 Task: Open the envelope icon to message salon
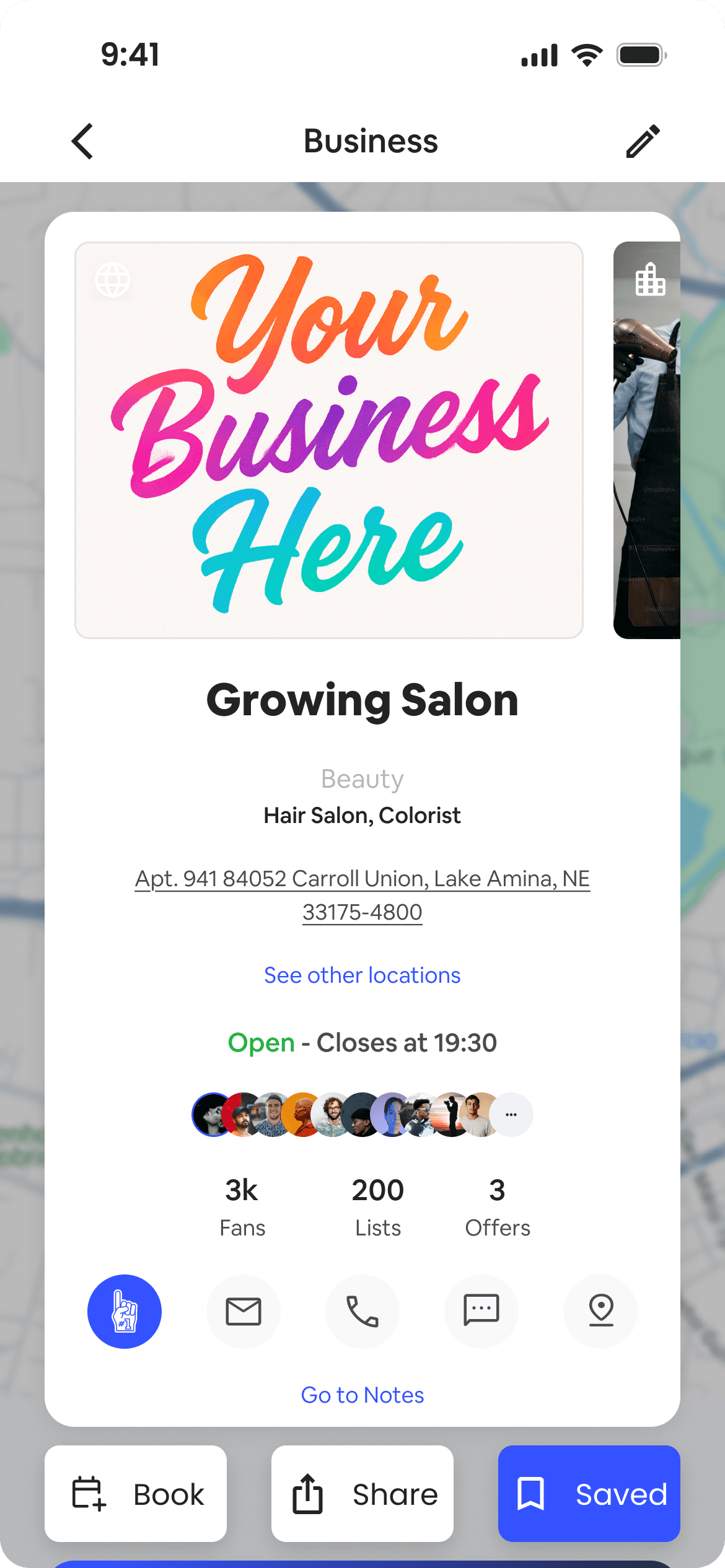tap(243, 1311)
